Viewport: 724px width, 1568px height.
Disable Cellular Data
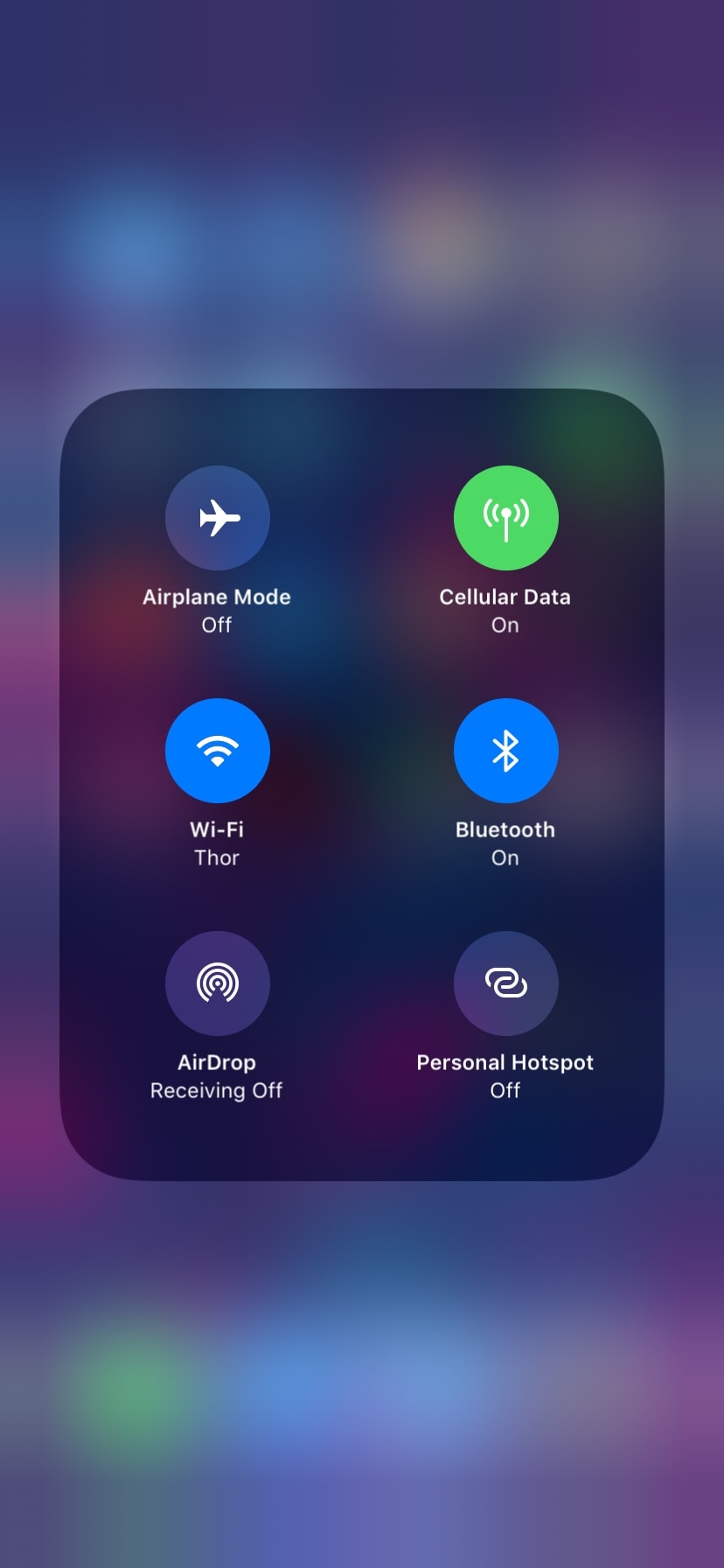(x=506, y=518)
